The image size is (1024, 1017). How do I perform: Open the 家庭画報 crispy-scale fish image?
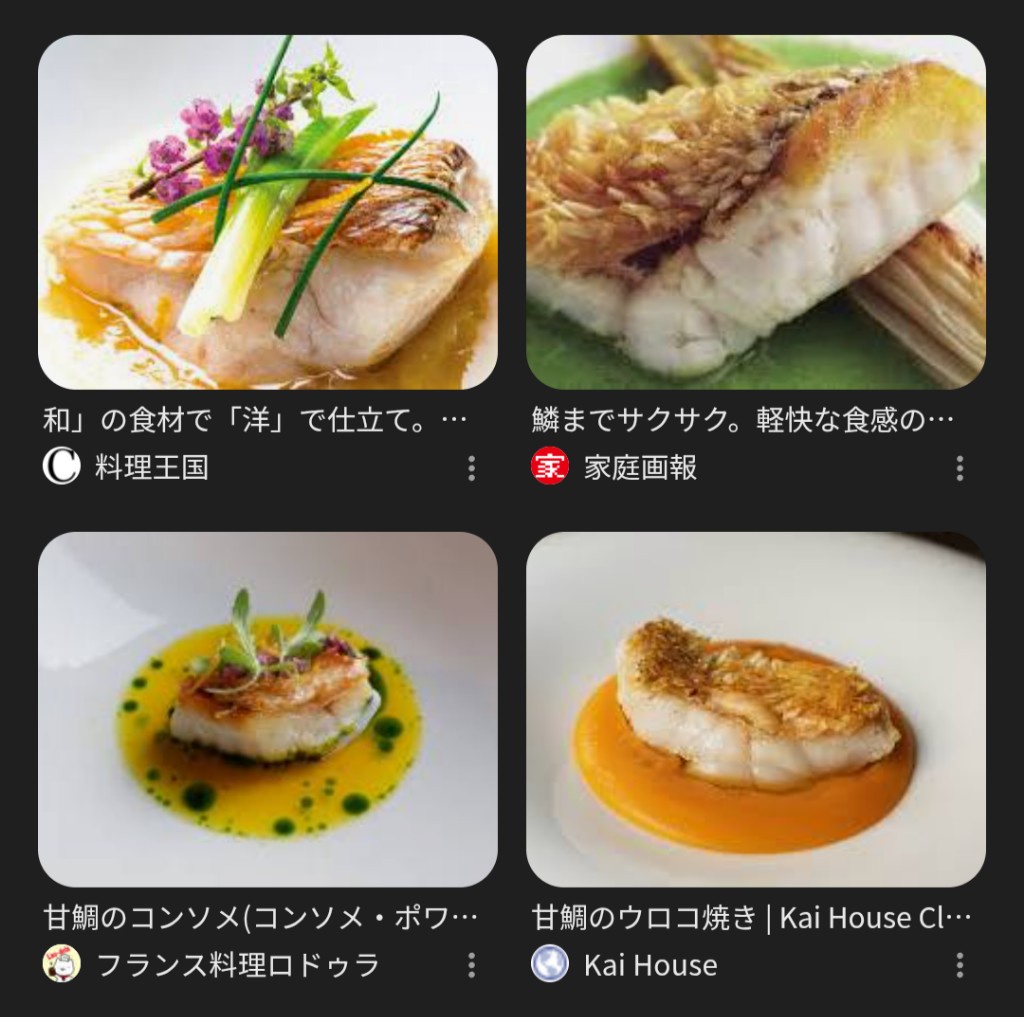755,212
